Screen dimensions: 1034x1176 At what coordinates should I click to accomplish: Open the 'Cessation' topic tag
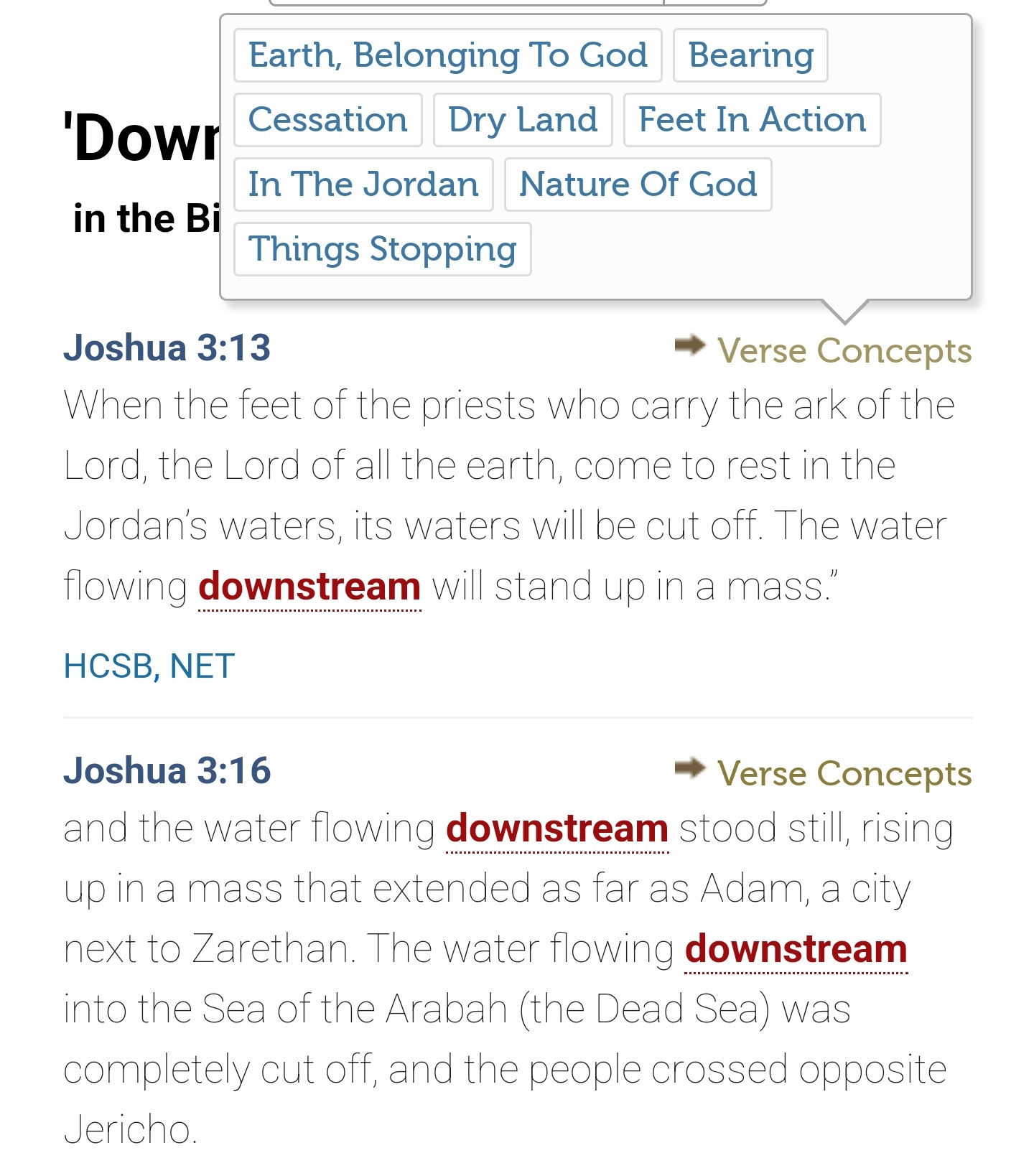click(x=327, y=119)
